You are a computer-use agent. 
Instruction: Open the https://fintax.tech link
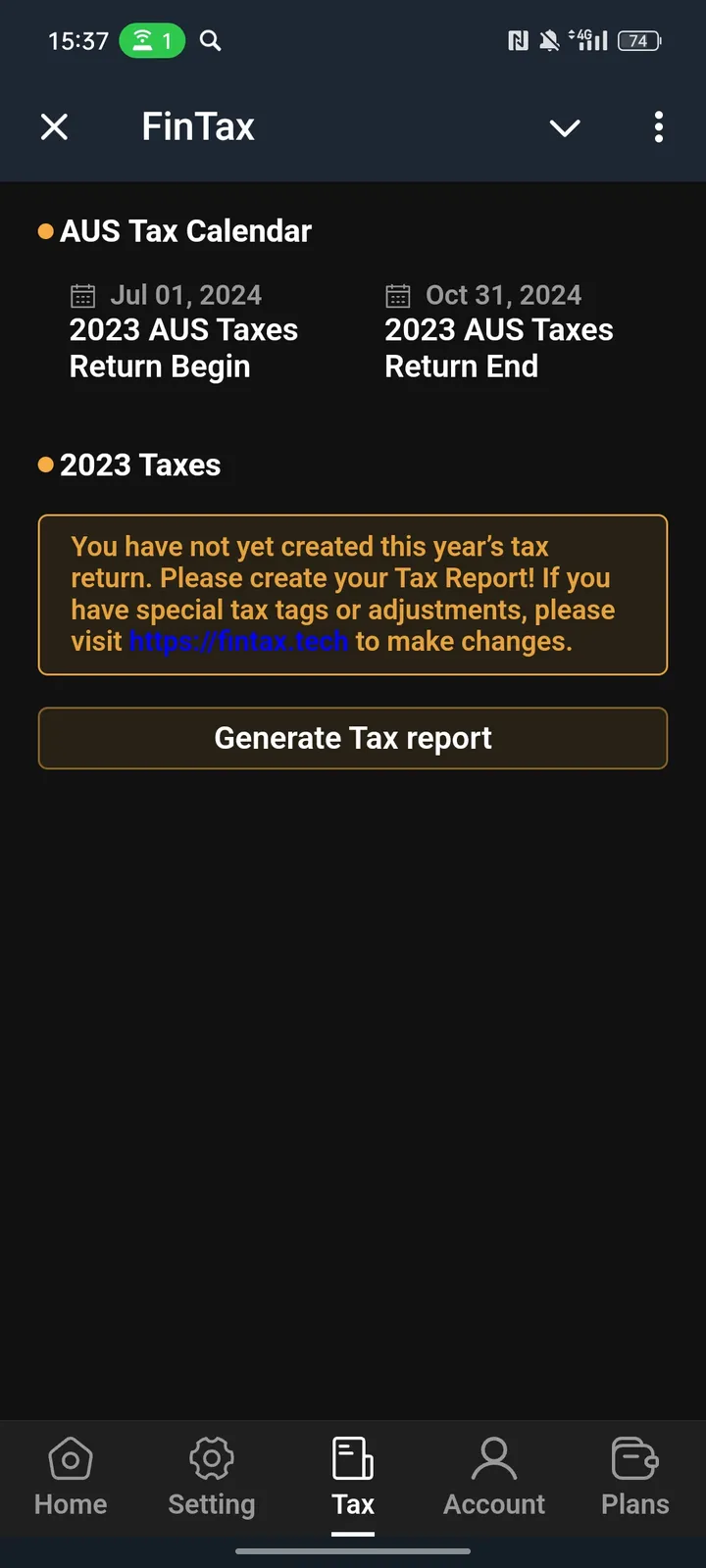click(238, 641)
